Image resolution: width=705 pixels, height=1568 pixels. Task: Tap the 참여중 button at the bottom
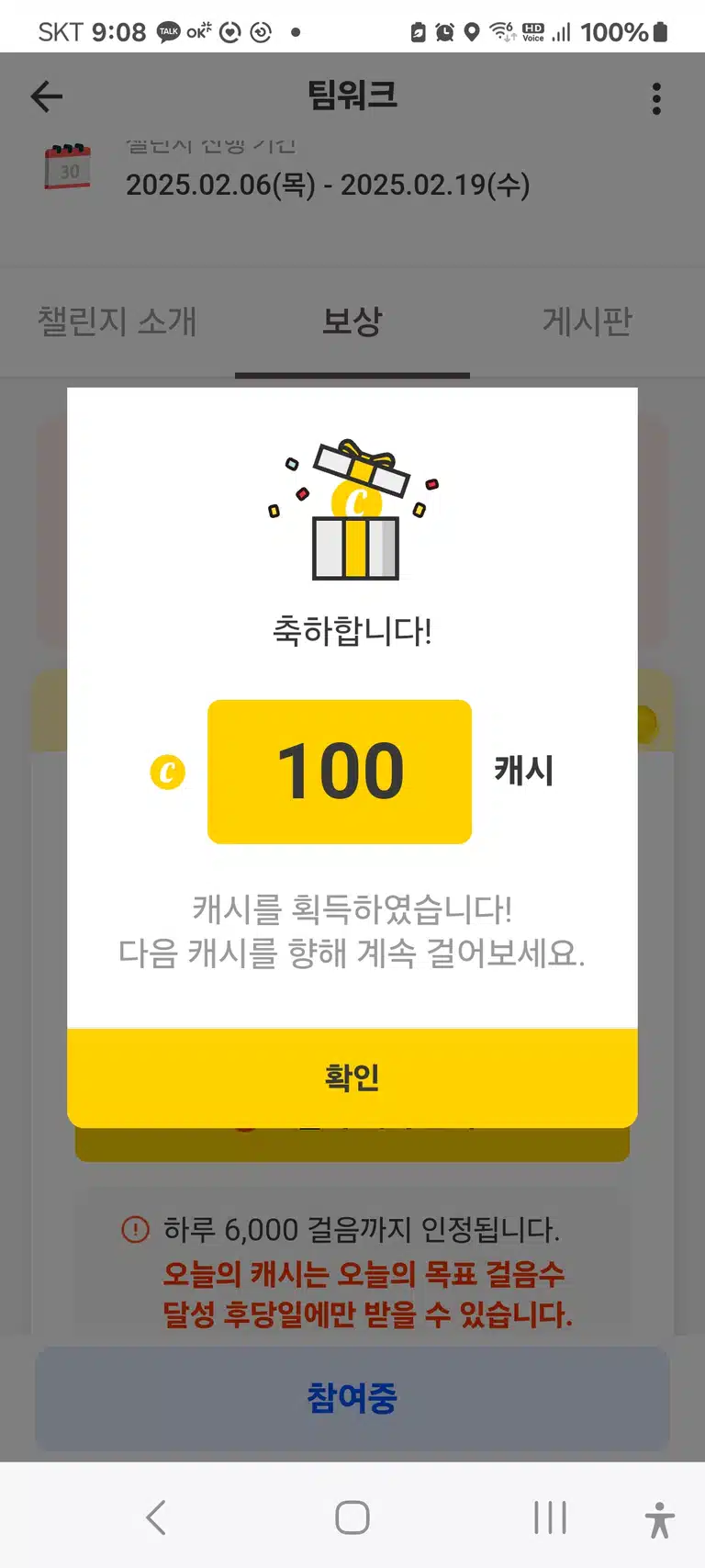tap(352, 1398)
